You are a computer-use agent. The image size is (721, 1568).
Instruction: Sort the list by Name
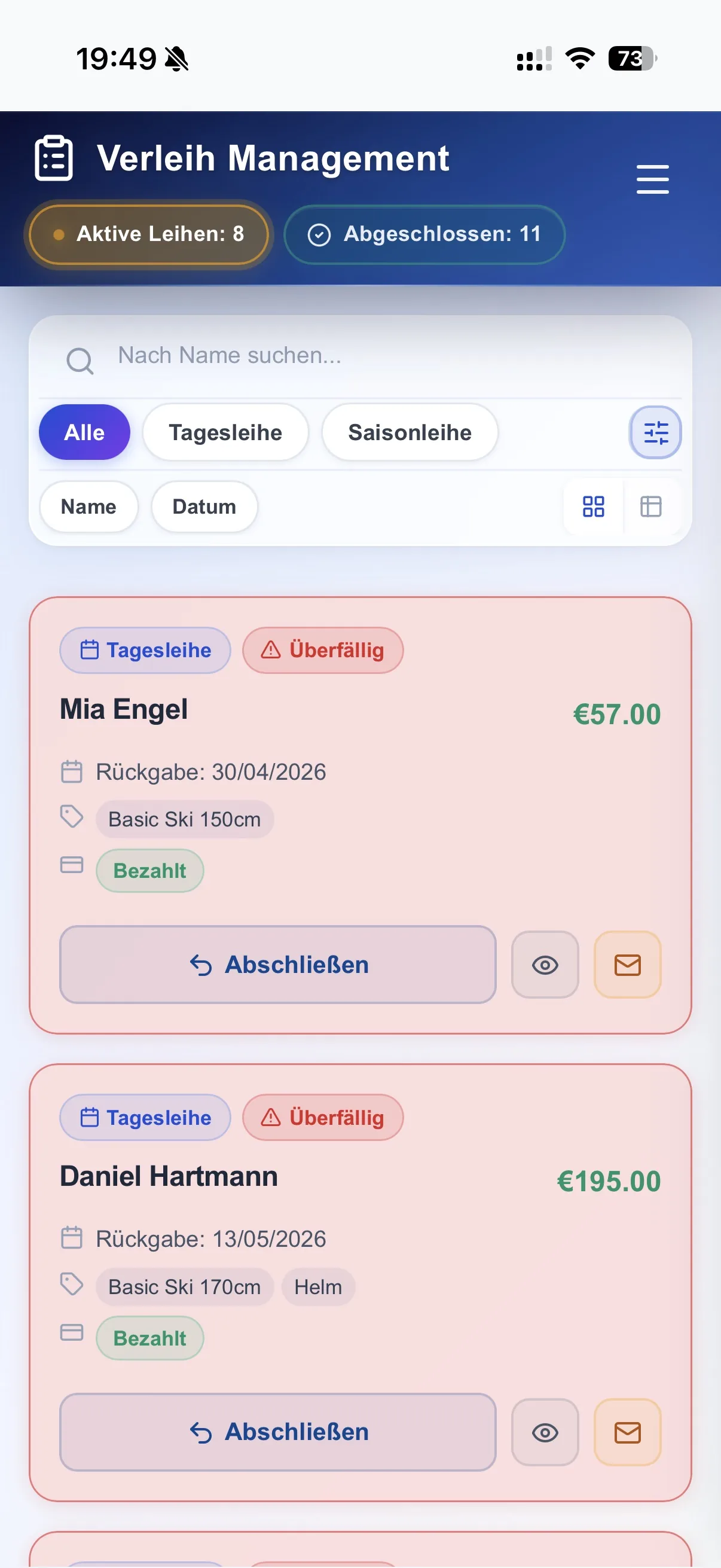point(89,507)
